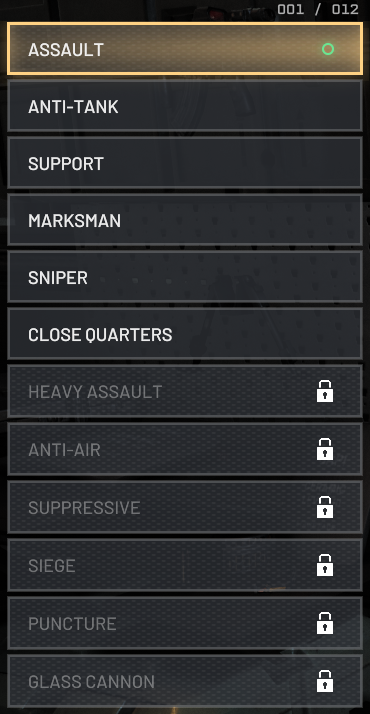
Task: Select the locked Glass Cannon row
Action: pos(185,681)
